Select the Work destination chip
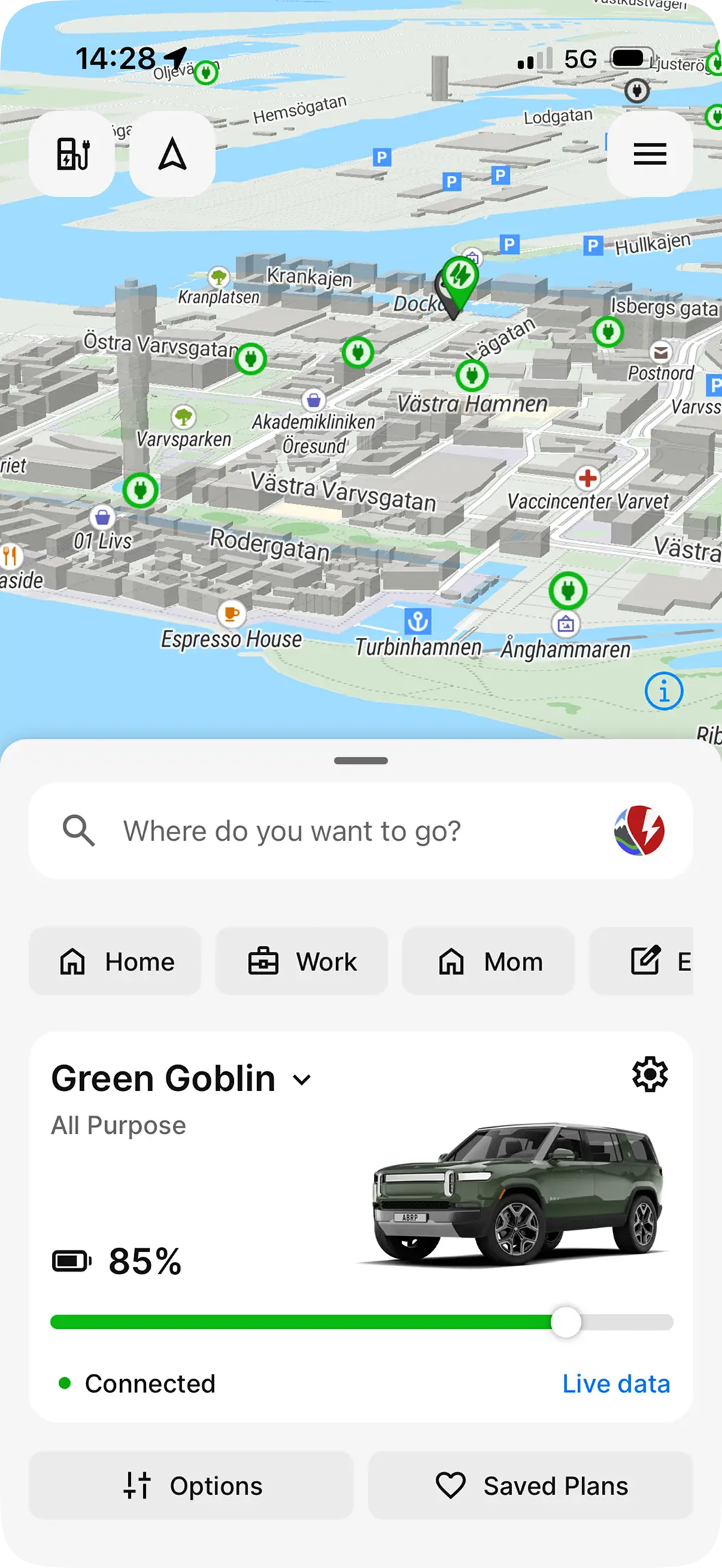Screen dimensions: 722x1568 click(x=301, y=962)
